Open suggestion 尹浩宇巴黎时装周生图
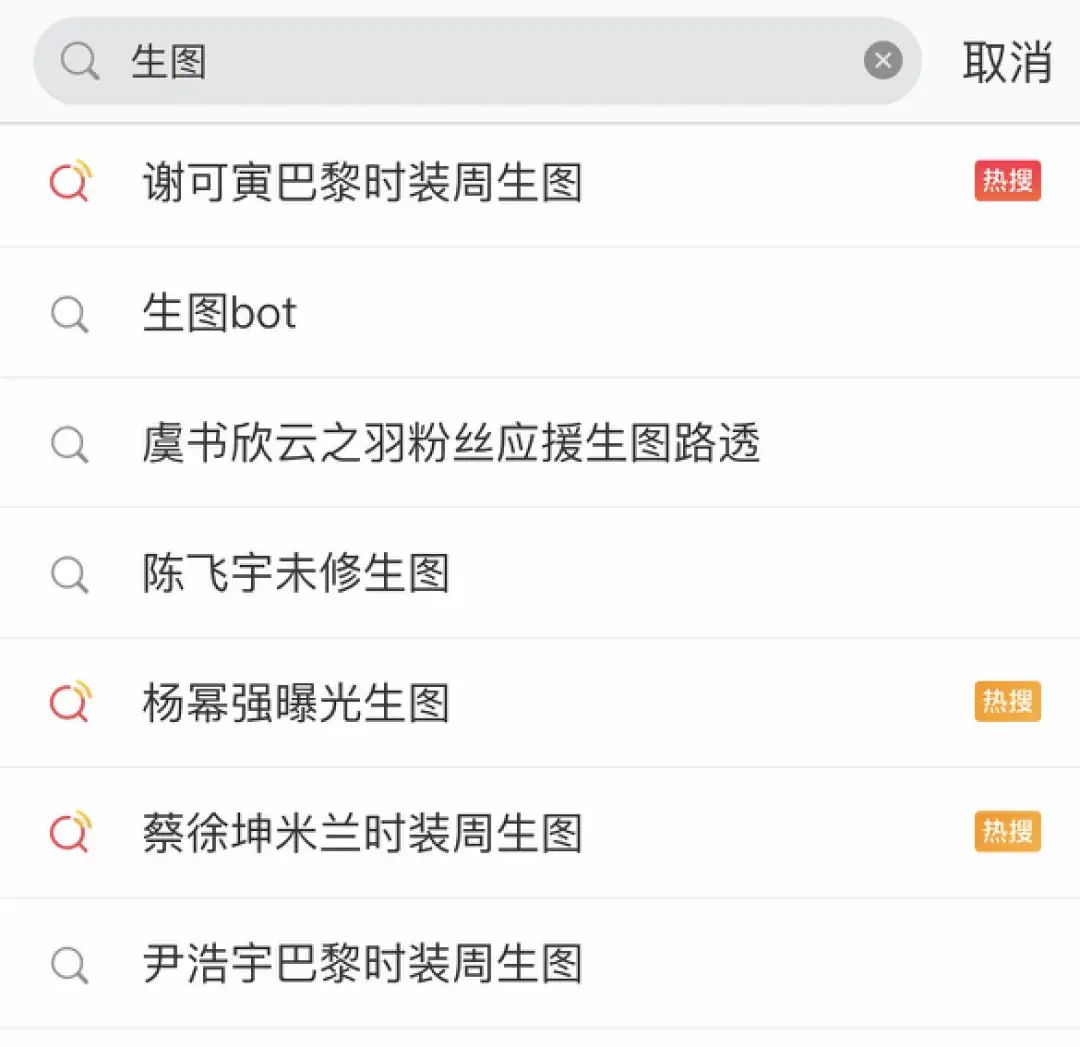Image resolution: width=1080 pixels, height=1047 pixels. point(362,964)
